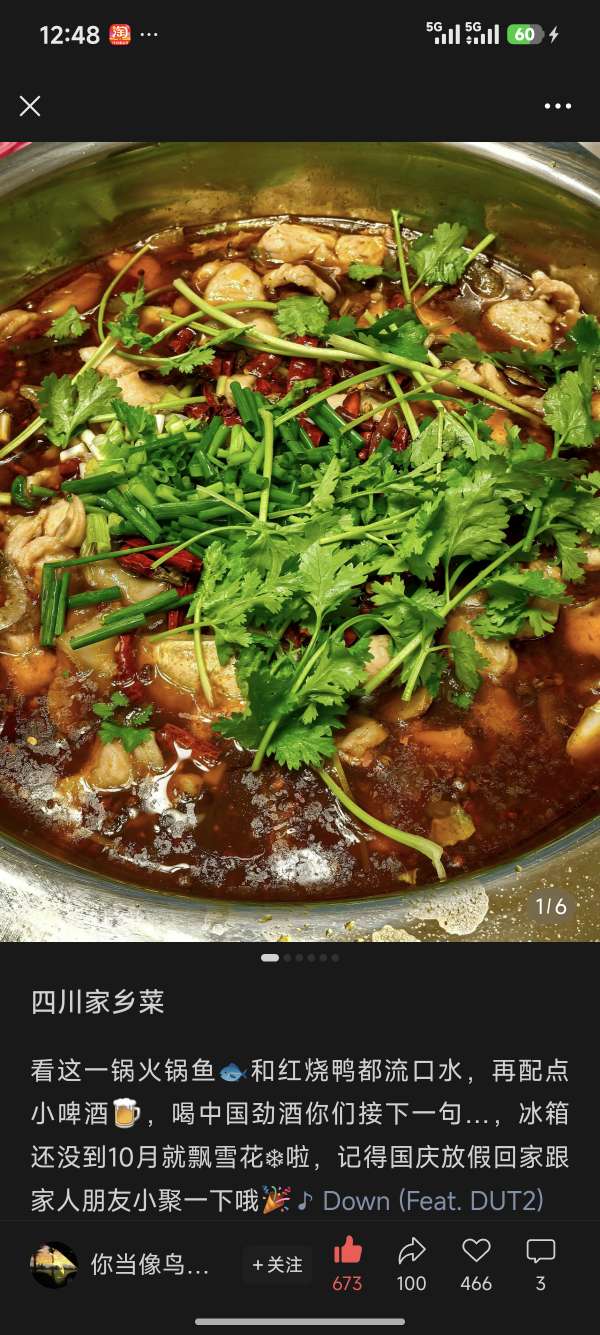600x1335 pixels.
Task: Open the three-dot overflow menu
Action: (x=557, y=106)
